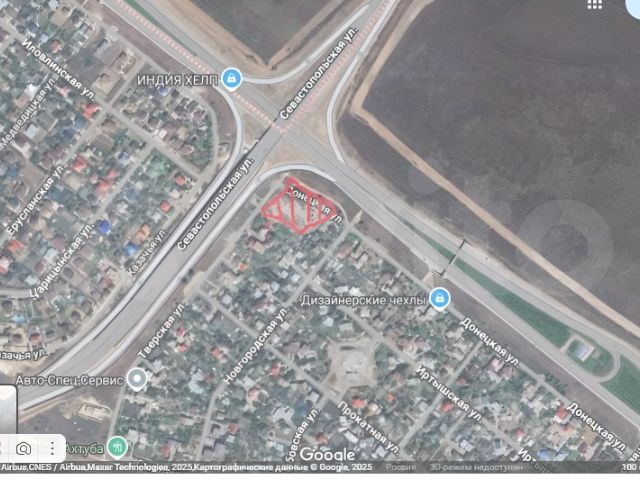This screenshot has width=640, height=480.
Task: Tap the circular icon beside the overflow menu
Action: tap(23, 448)
